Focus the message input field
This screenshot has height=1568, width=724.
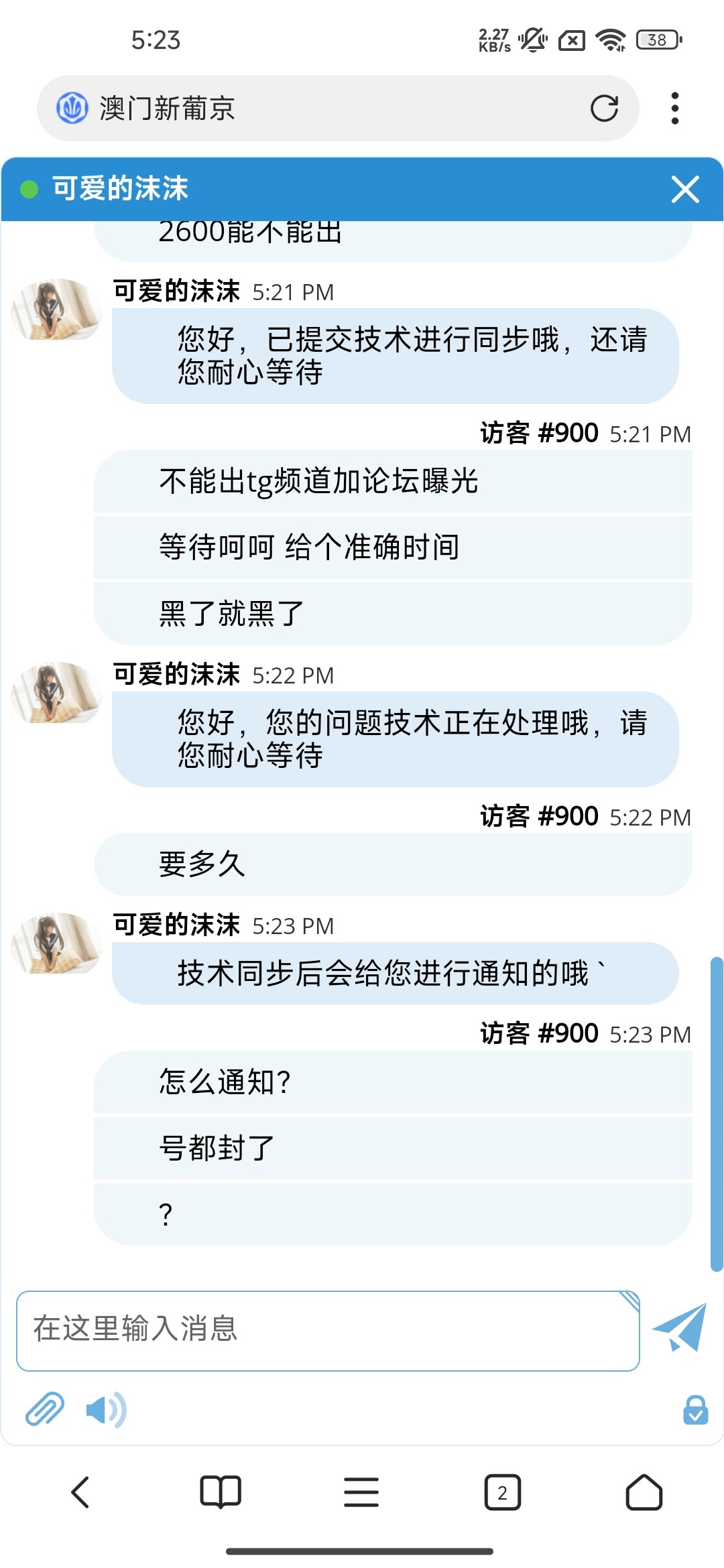click(x=327, y=1330)
